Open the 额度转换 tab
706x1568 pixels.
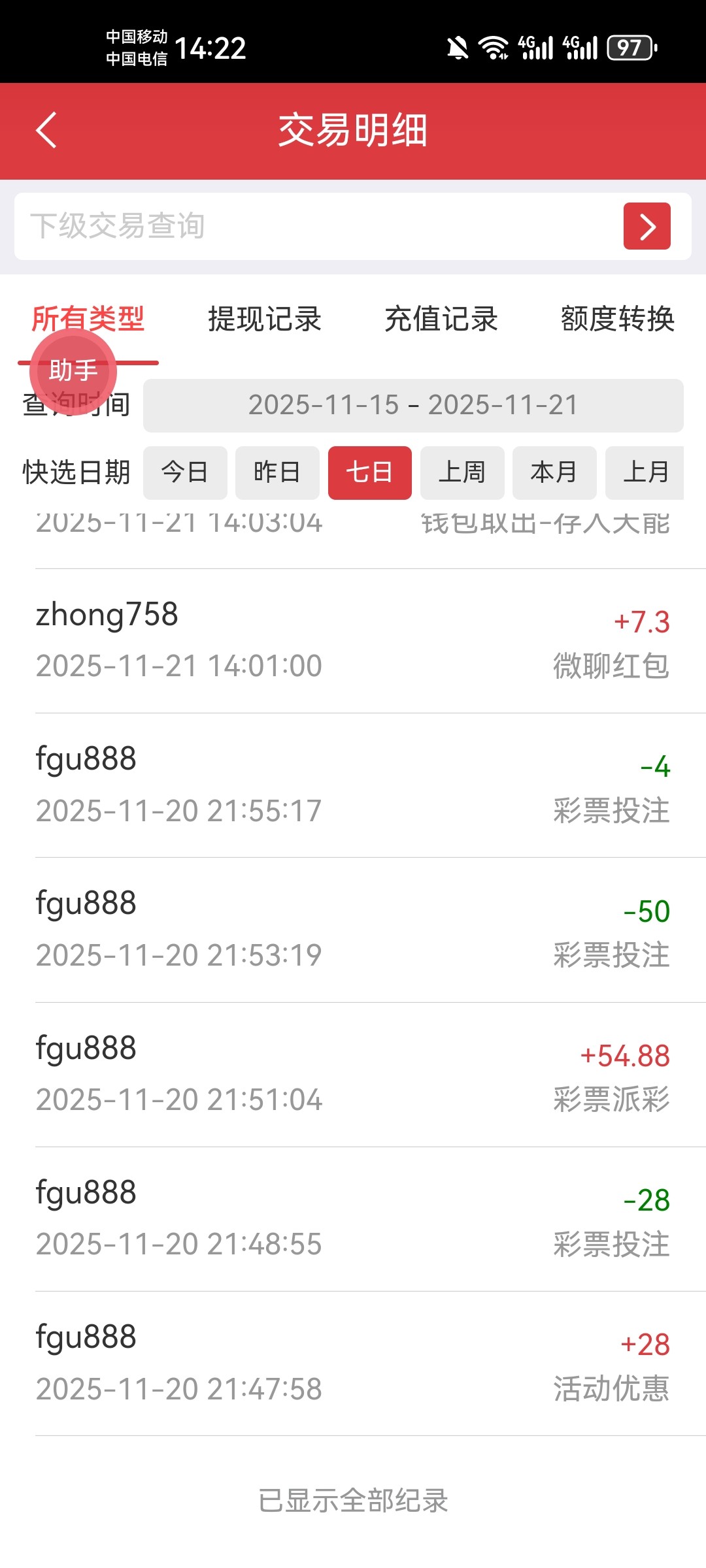617,319
